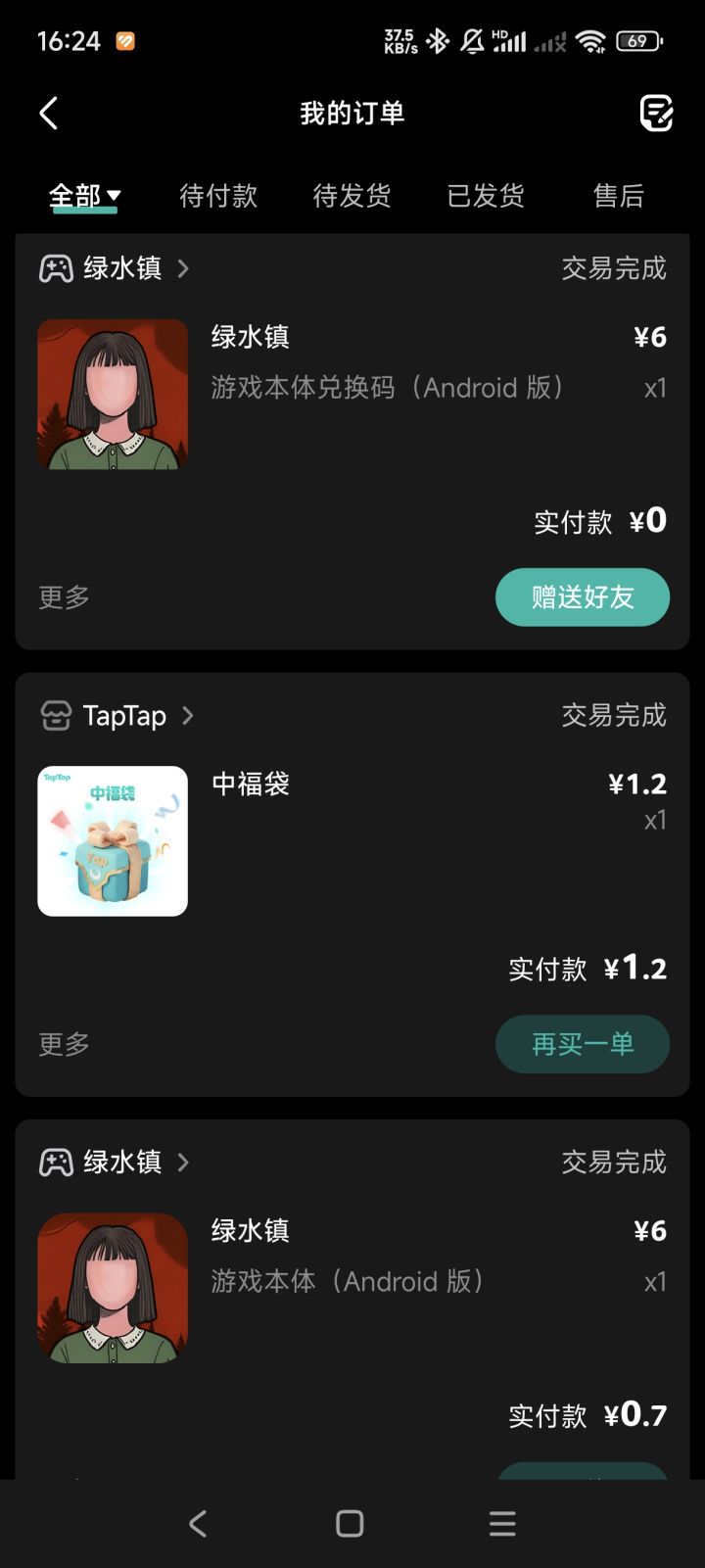The image size is (705, 1568).
Task: Tap the recent apps navigation icon
Action: coord(502,1523)
